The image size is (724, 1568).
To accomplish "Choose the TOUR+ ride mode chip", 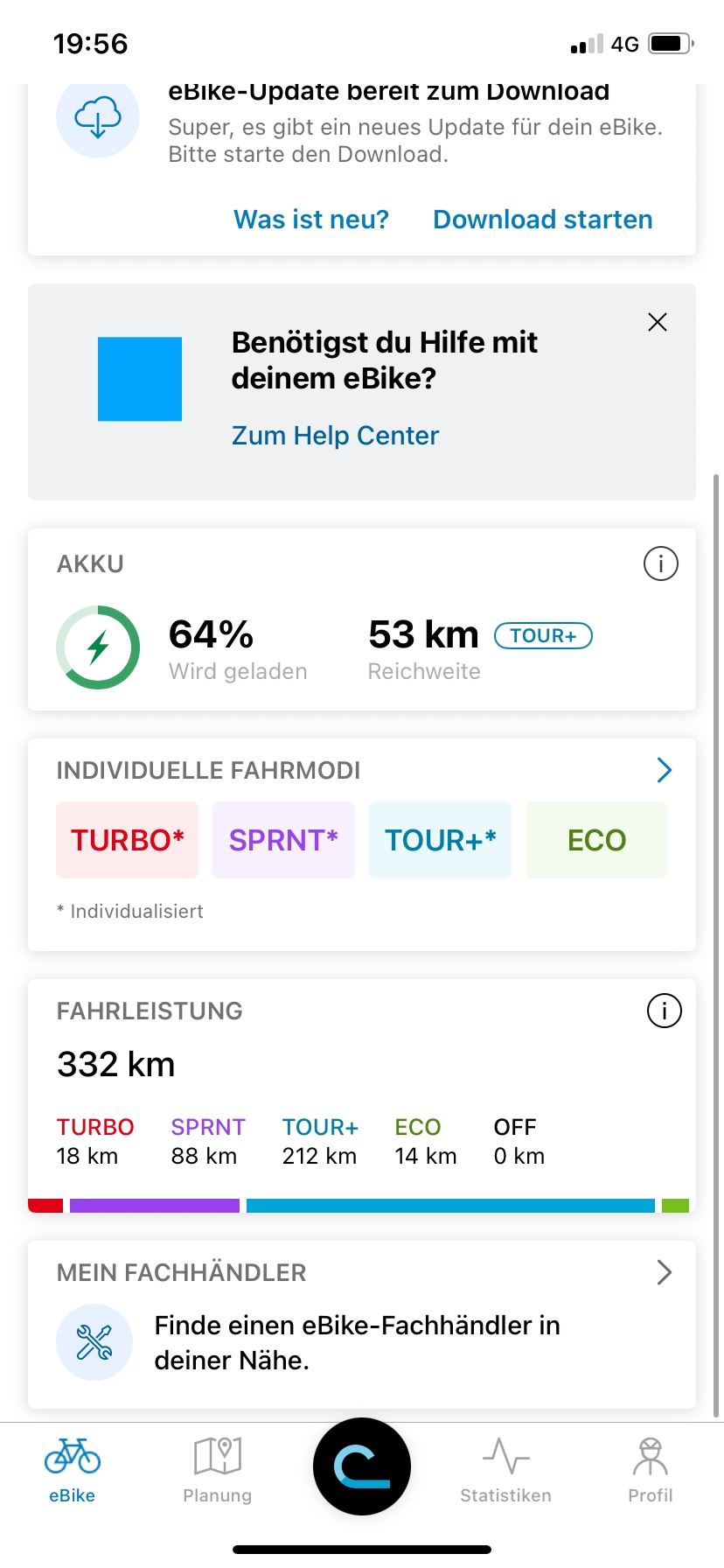I will tap(440, 840).
